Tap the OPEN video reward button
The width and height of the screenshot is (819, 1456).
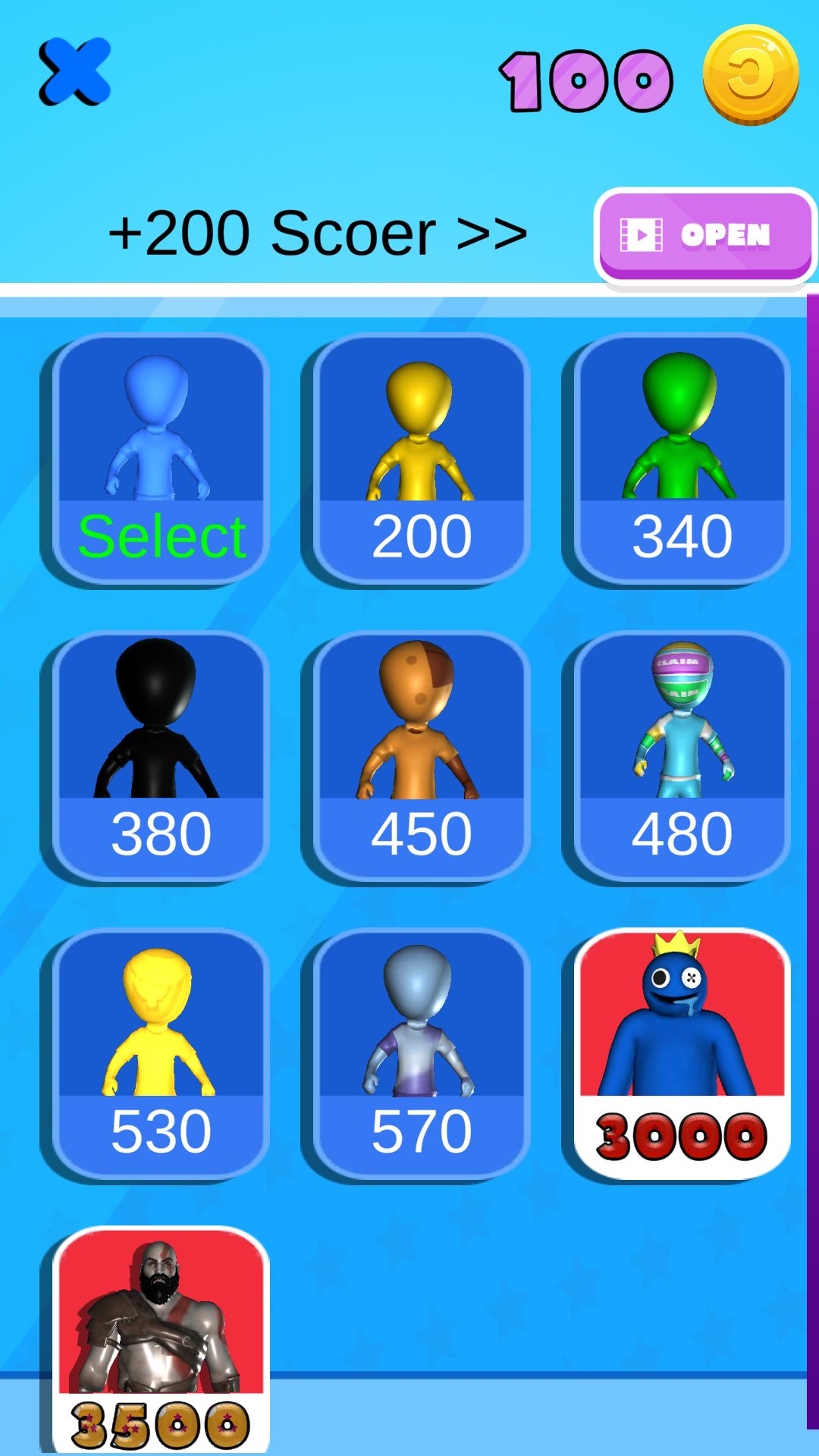704,235
